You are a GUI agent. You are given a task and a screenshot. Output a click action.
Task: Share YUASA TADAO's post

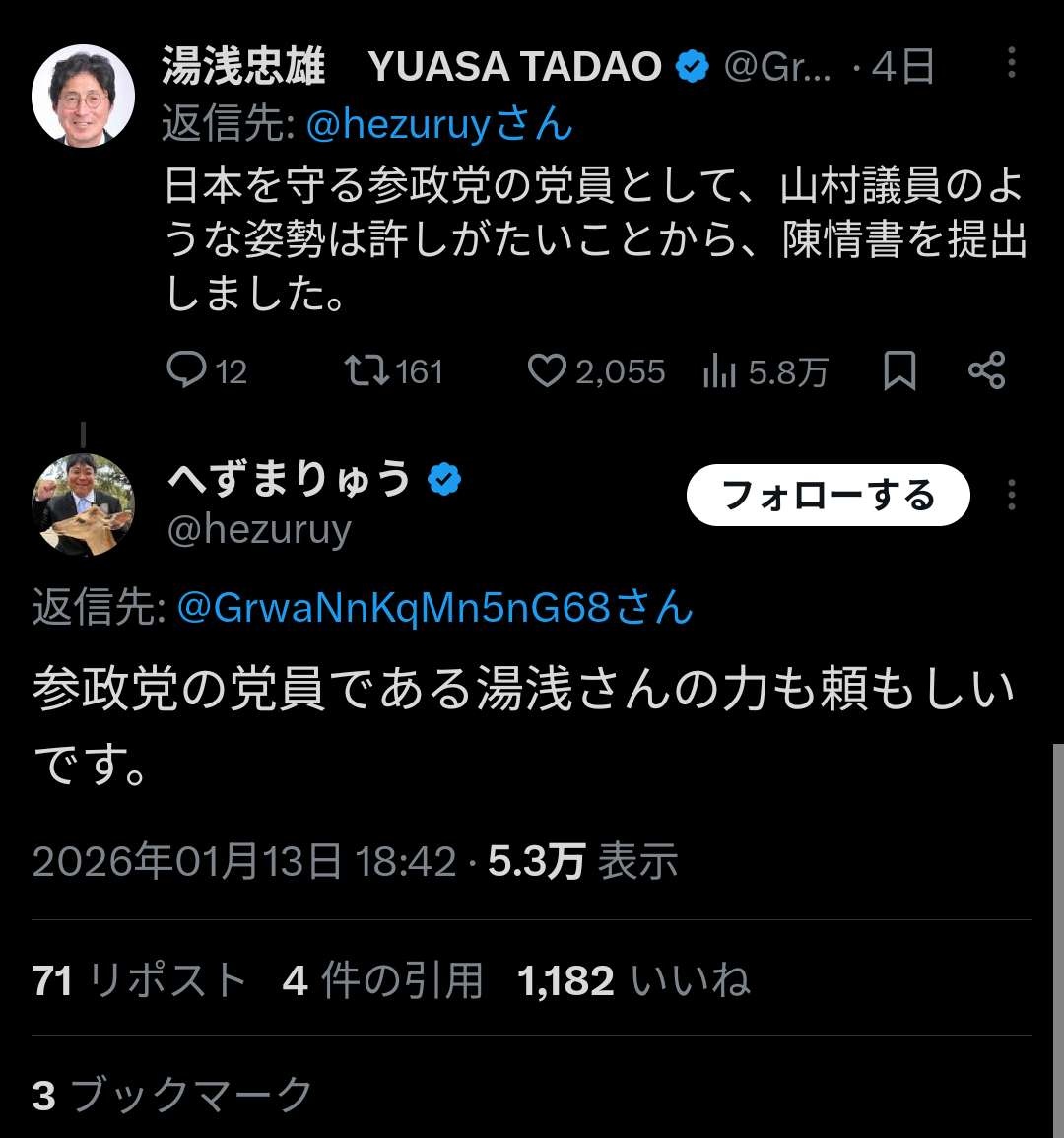(x=986, y=370)
